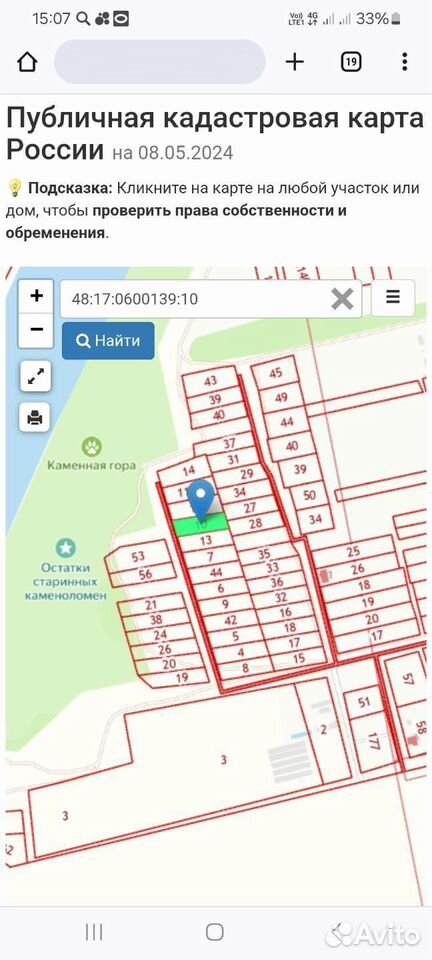The image size is (432, 960).
Task: Open the browser overflow menu
Action: [x=404, y=62]
